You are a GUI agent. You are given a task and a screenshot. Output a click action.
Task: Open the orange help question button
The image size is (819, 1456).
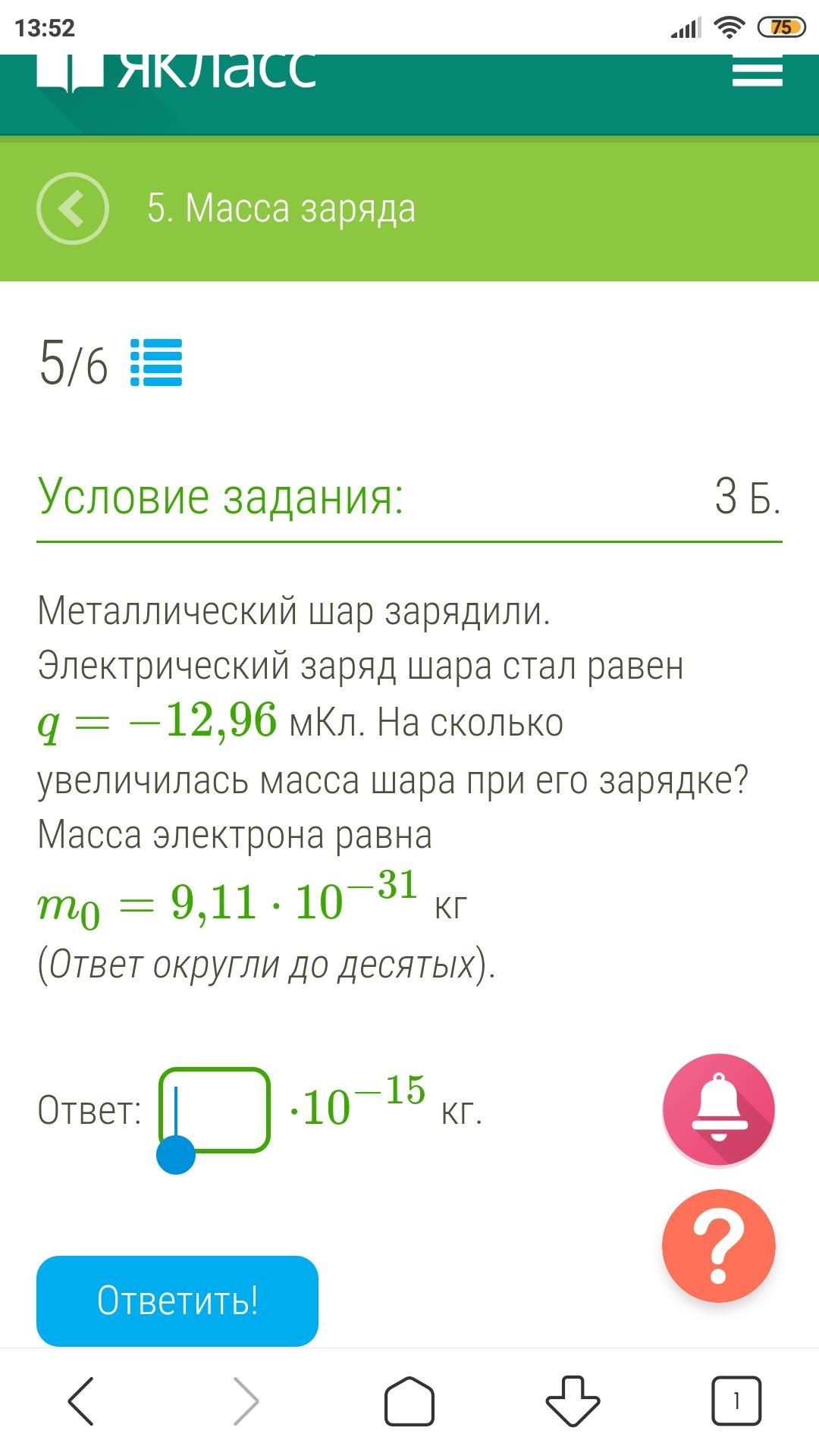718,1245
